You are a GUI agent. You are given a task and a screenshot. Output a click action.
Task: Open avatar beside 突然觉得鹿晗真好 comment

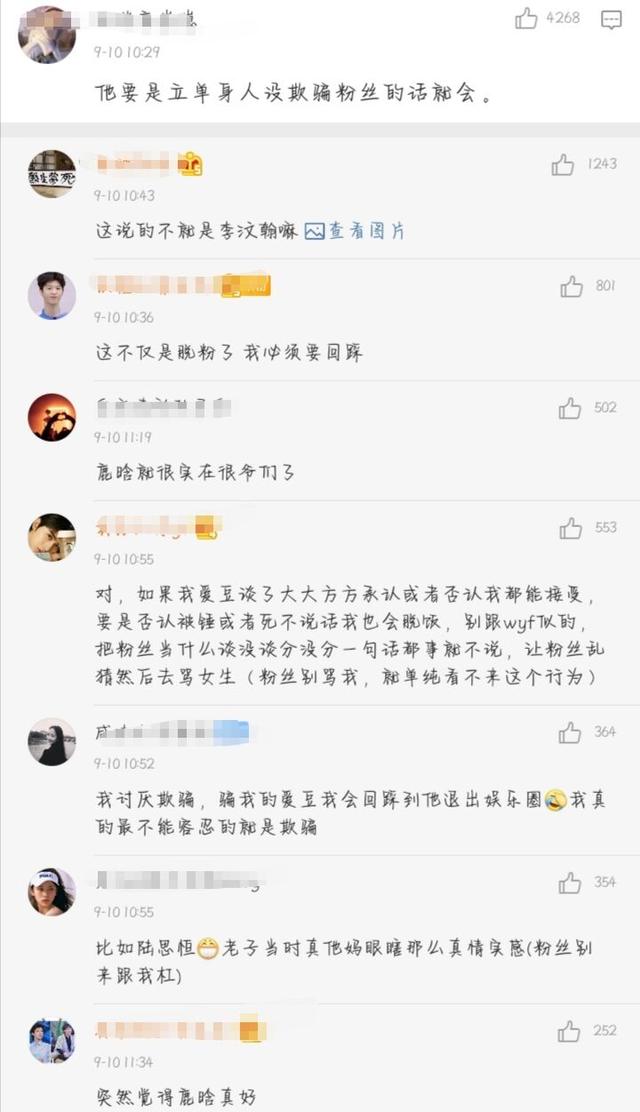[51, 1041]
